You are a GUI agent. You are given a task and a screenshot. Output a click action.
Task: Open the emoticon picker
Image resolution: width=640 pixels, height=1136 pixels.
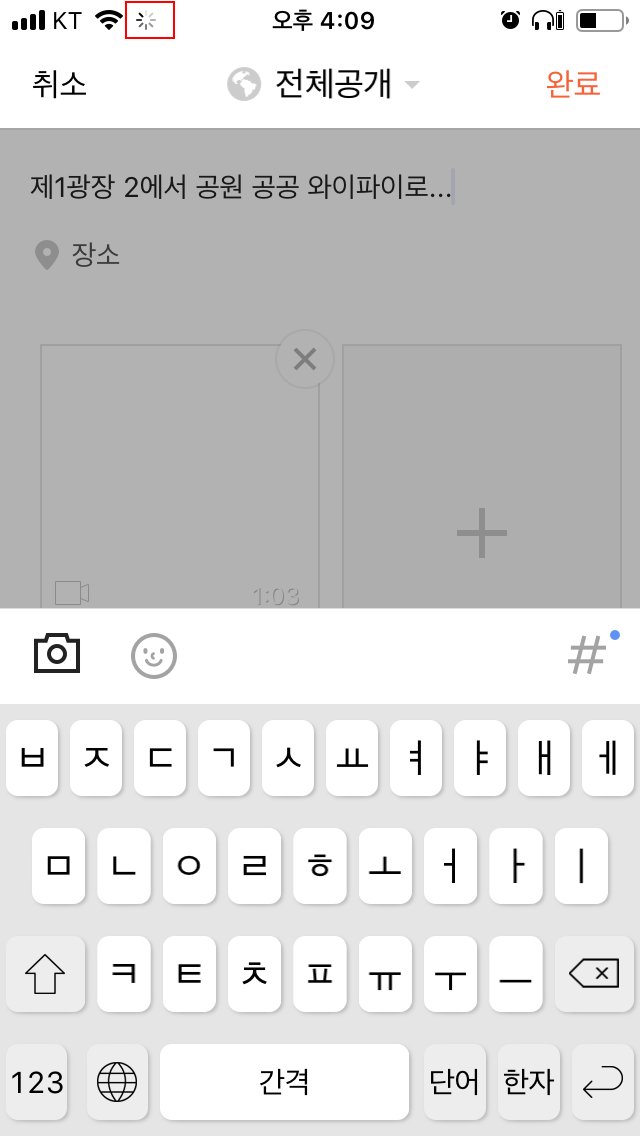[154, 656]
